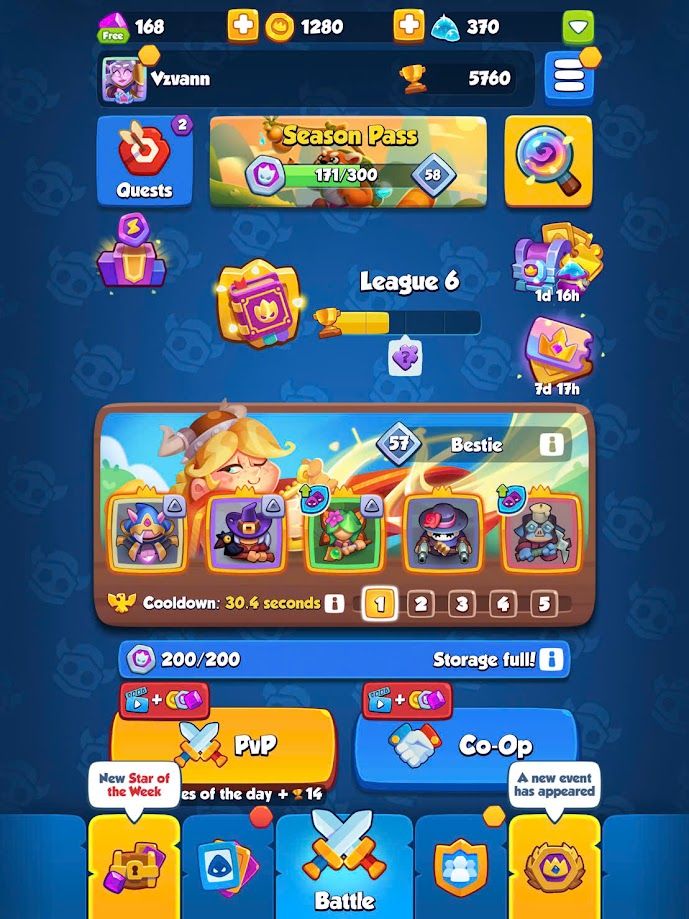The height and width of the screenshot is (919, 689).
Task: Expand the green dropdown arrow
Action: click(x=577, y=27)
